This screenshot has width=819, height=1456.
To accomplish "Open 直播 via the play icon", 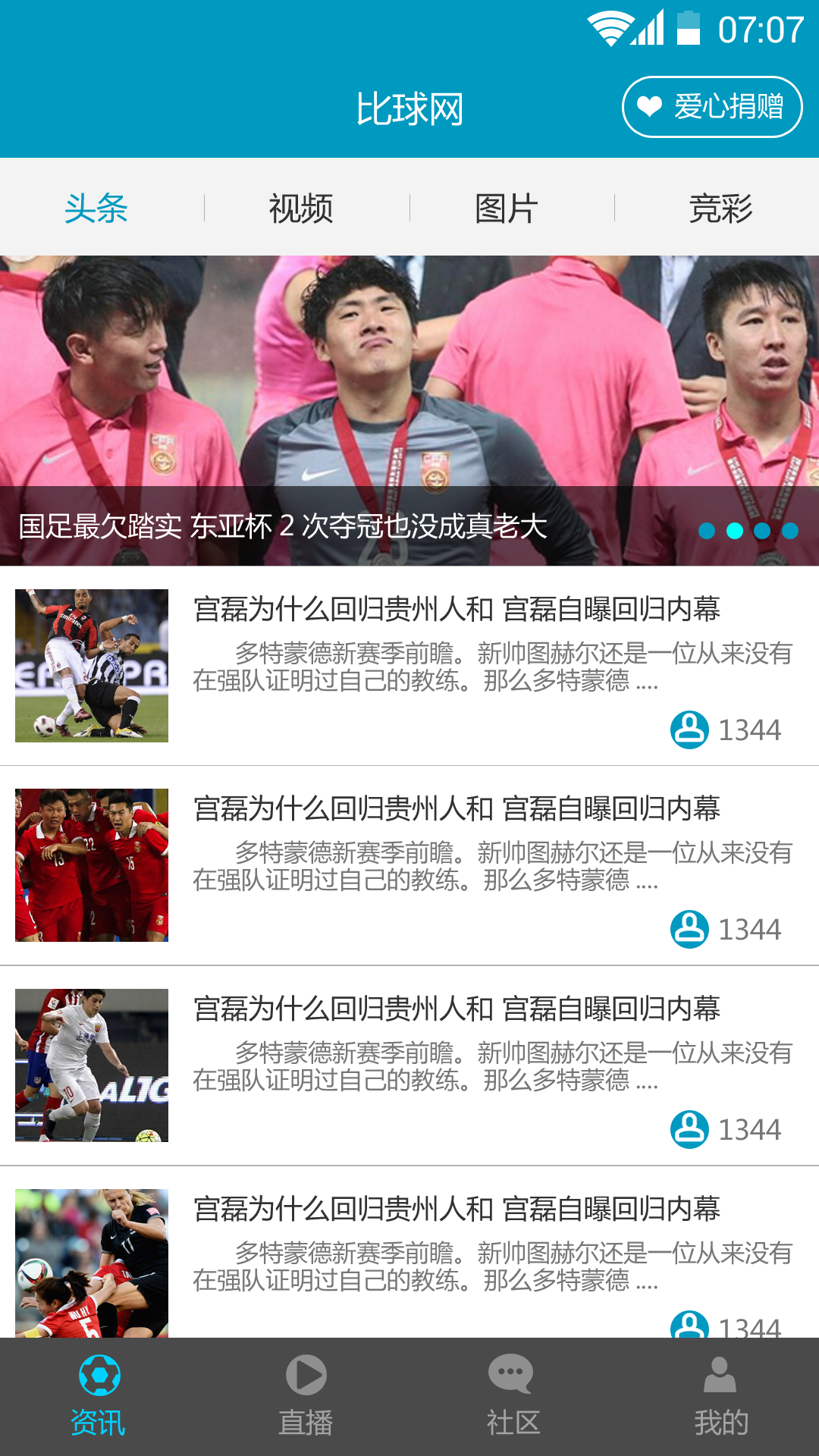I will [x=305, y=1376].
